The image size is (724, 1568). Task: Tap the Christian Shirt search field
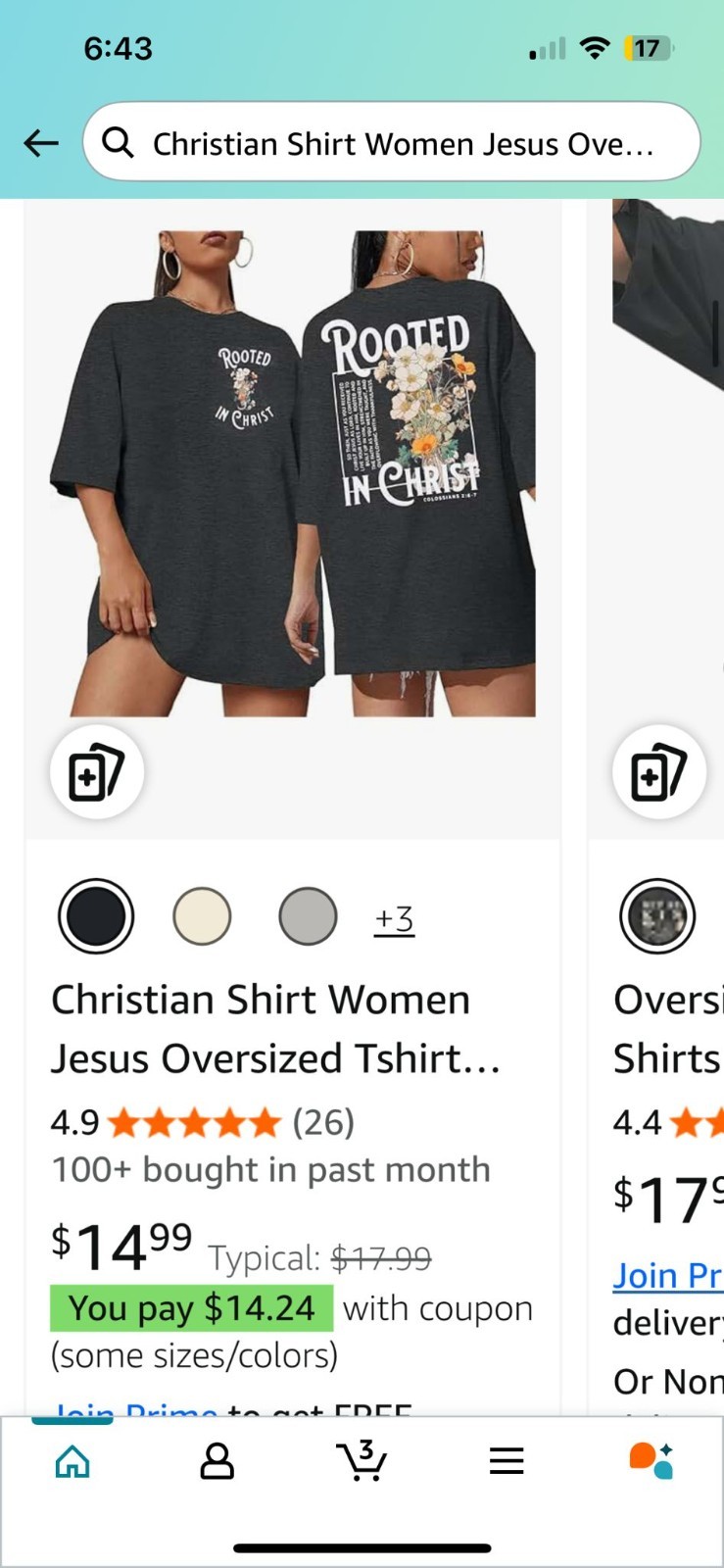point(391,143)
